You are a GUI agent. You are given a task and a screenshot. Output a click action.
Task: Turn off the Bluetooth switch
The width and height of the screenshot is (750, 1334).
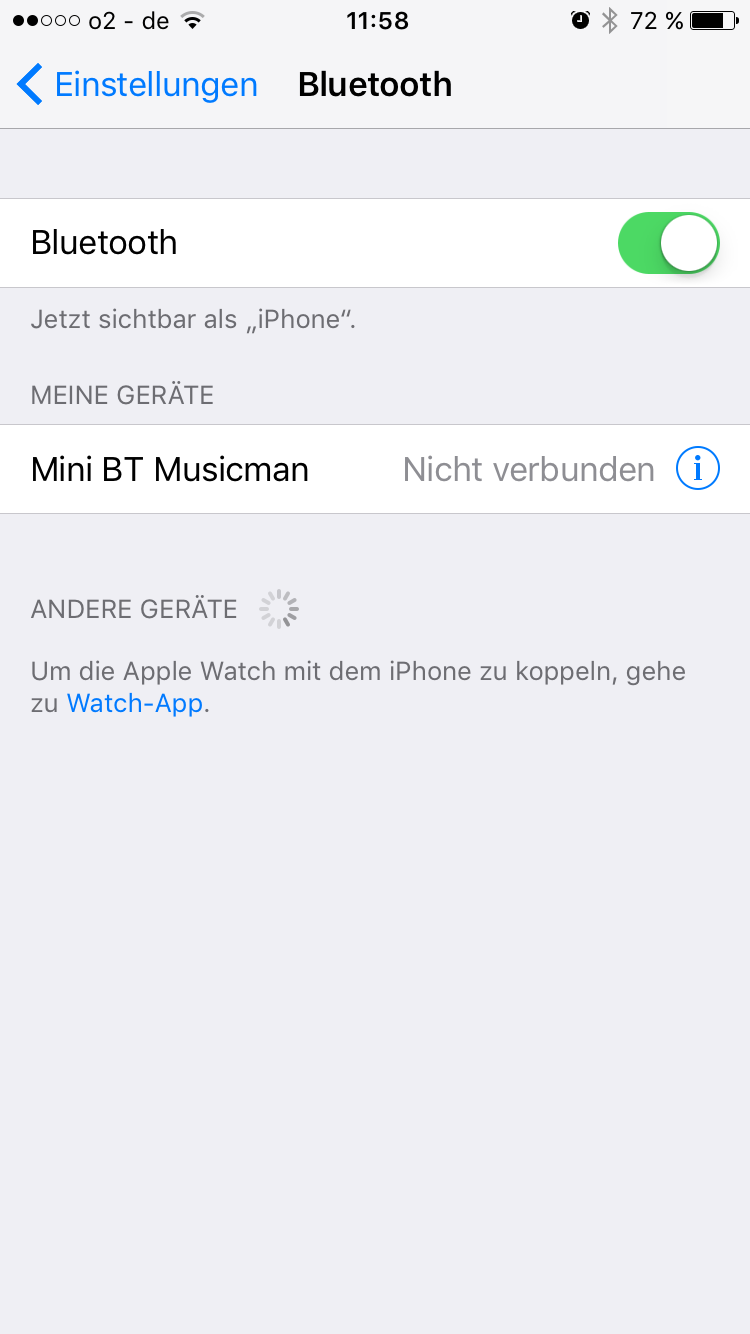pyautogui.click(x=668, y=243)
